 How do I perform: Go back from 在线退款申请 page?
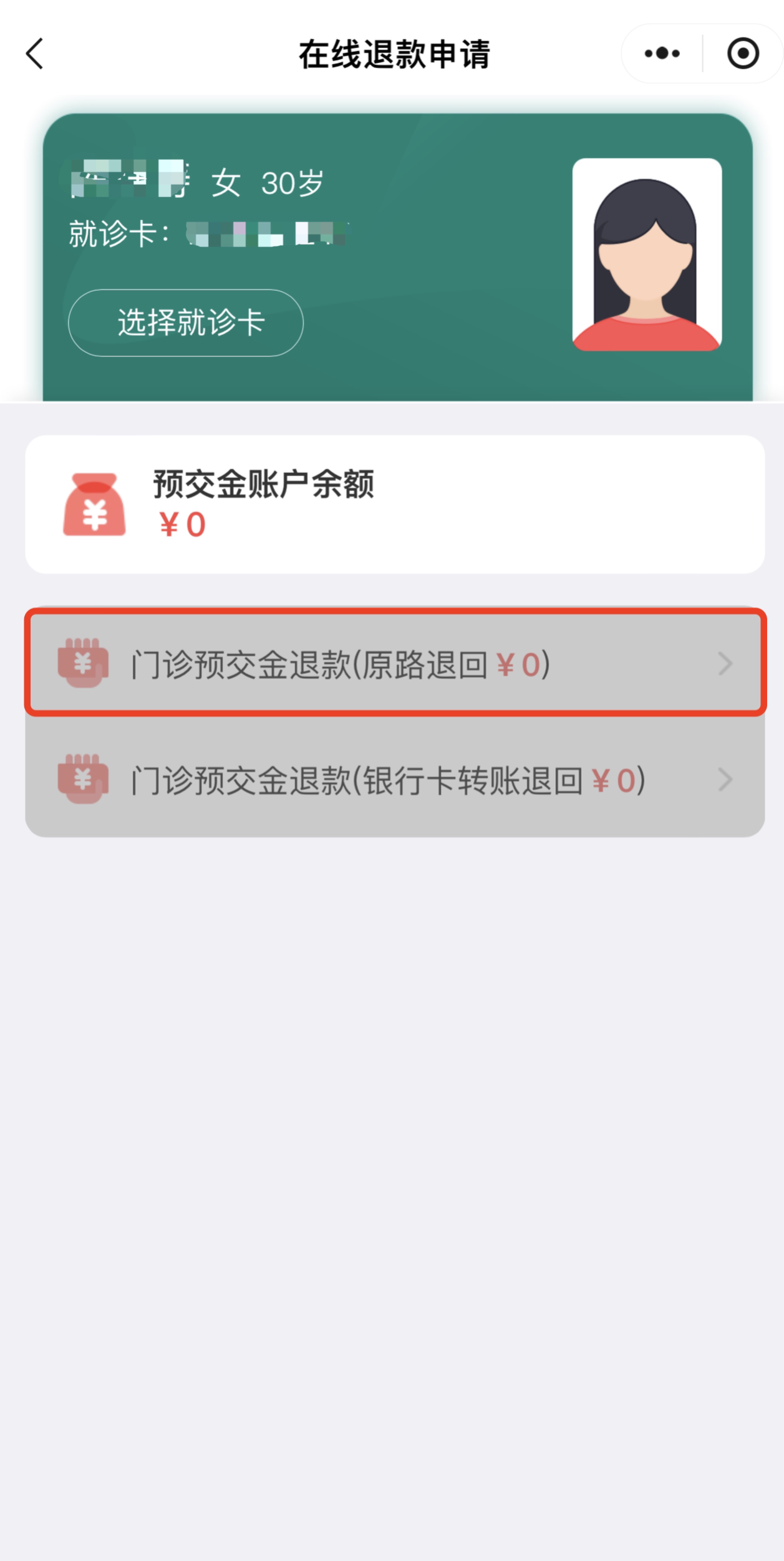[x=35, y=54]
